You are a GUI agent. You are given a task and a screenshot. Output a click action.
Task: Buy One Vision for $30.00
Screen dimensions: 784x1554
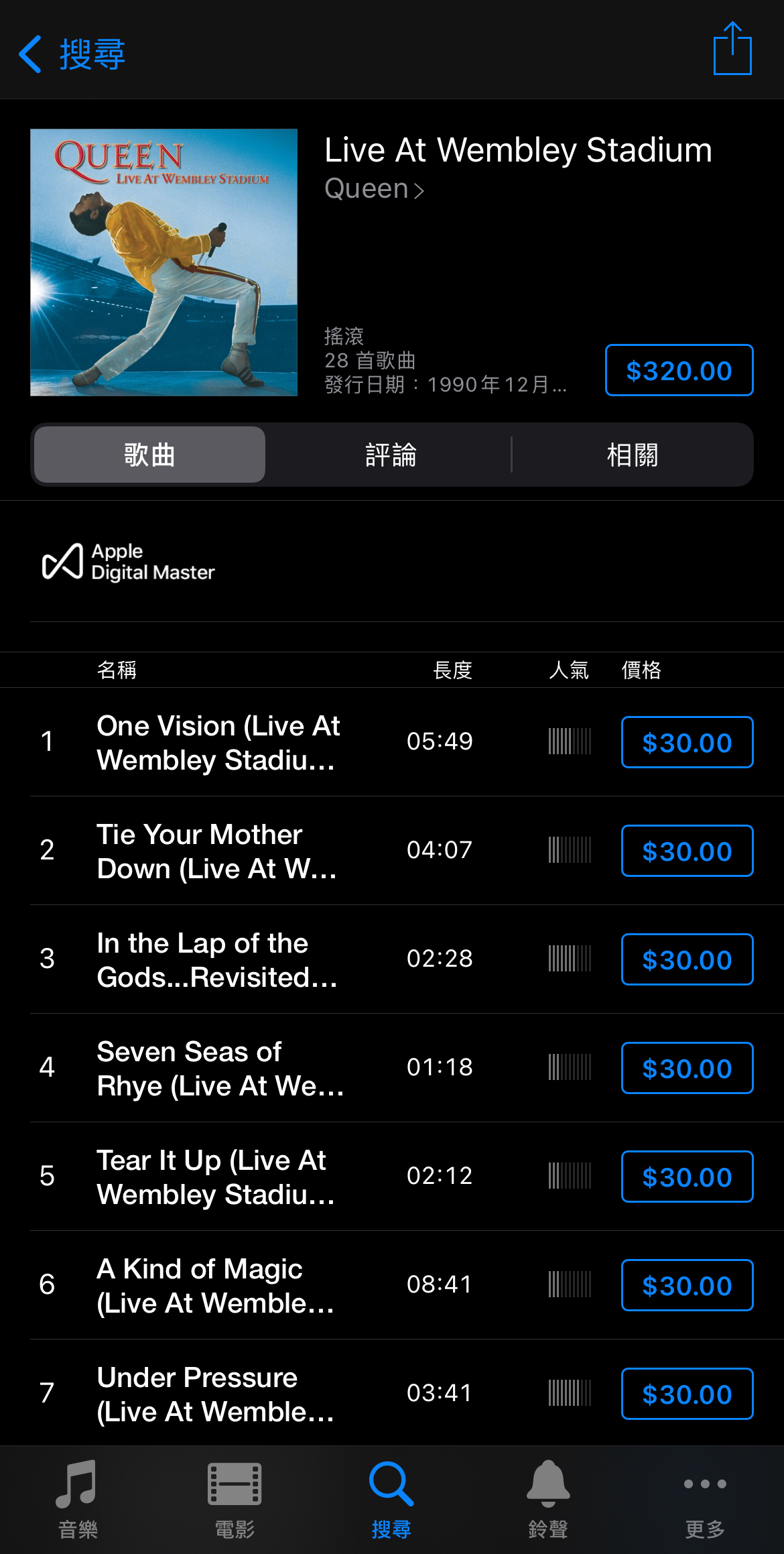click(x=687, y=743)
